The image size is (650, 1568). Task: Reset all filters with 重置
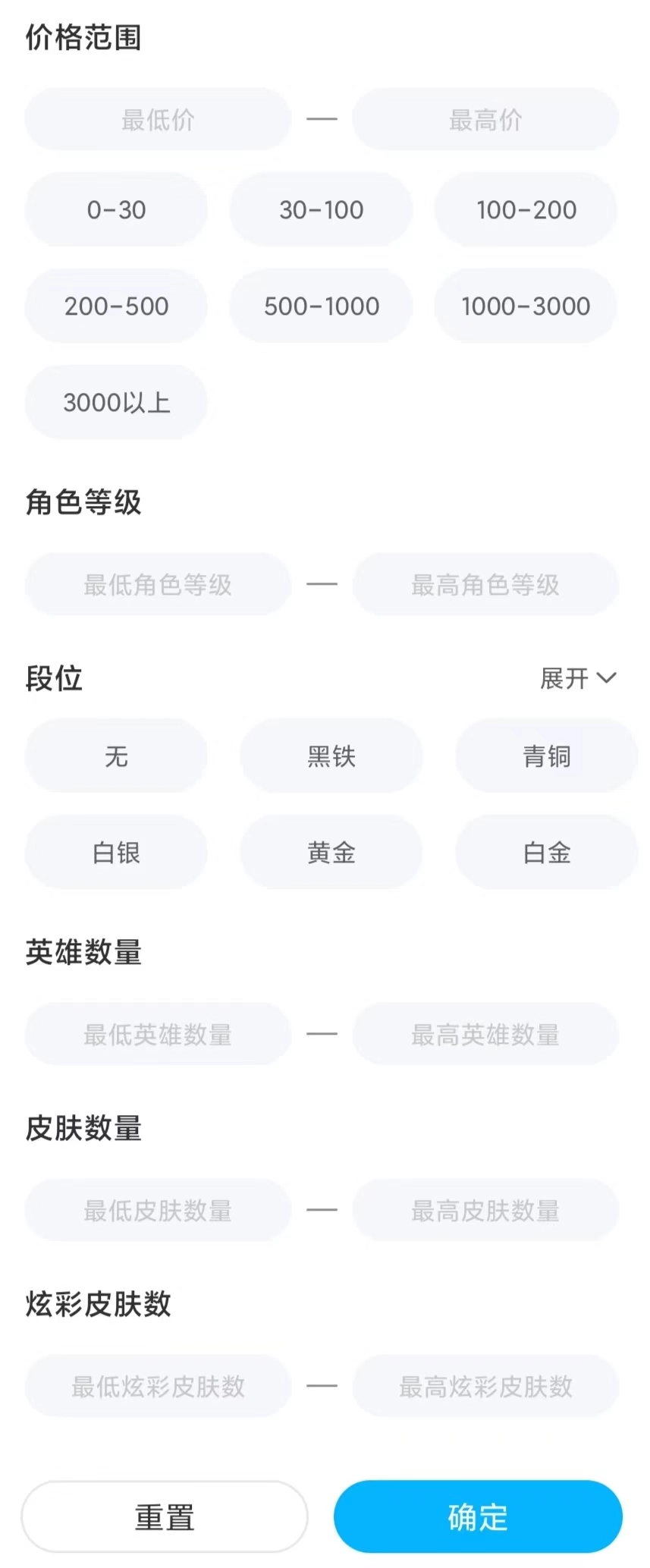pos(165,1516)
